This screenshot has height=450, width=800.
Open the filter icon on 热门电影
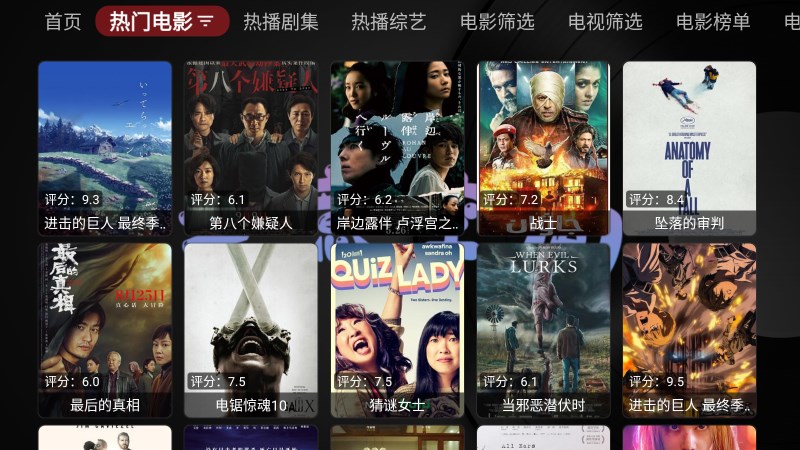coord(206,21)
